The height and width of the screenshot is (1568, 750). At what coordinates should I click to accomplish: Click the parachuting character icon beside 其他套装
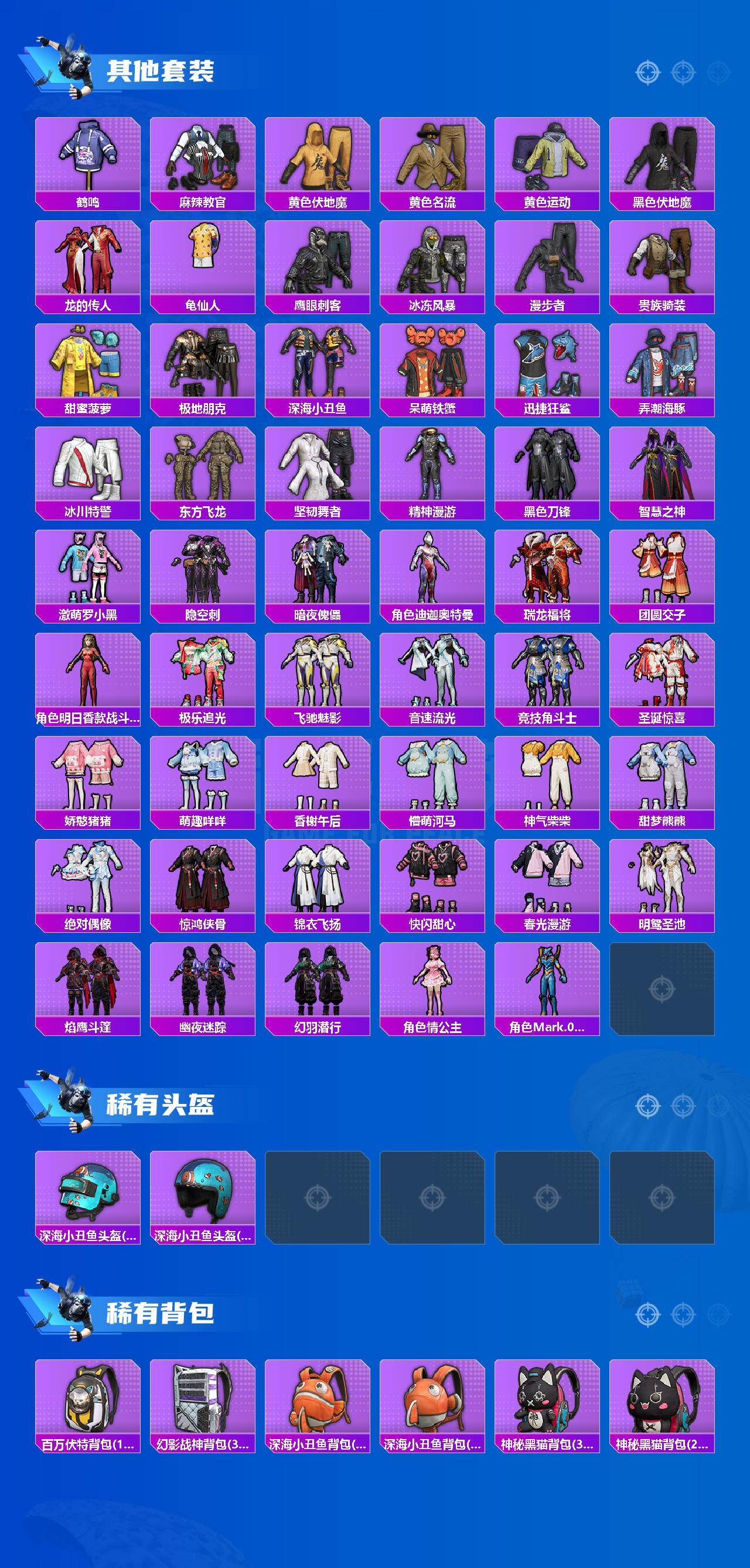(73, 64)
